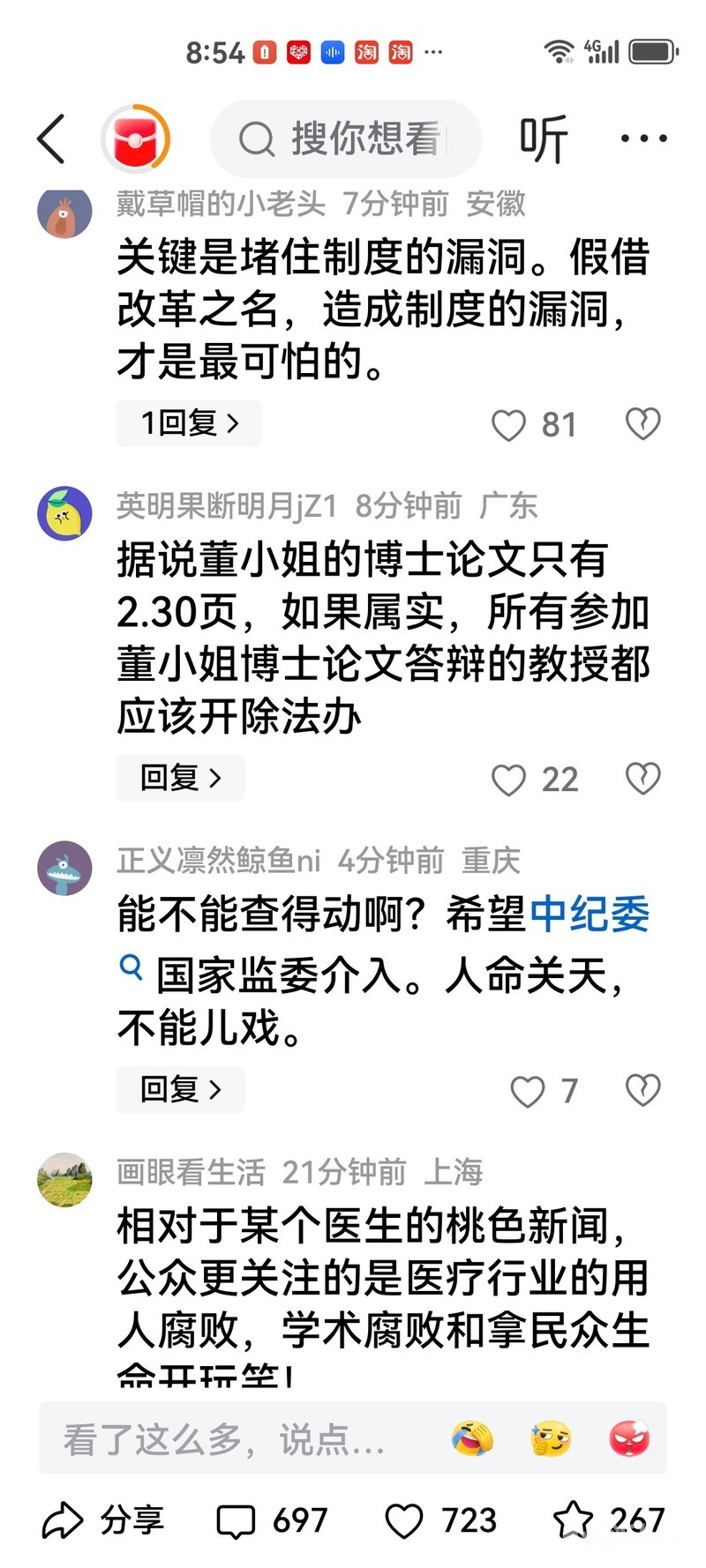Like 正义凛然鲸鱼ni's comment with 7 likes

(528, 1092)
